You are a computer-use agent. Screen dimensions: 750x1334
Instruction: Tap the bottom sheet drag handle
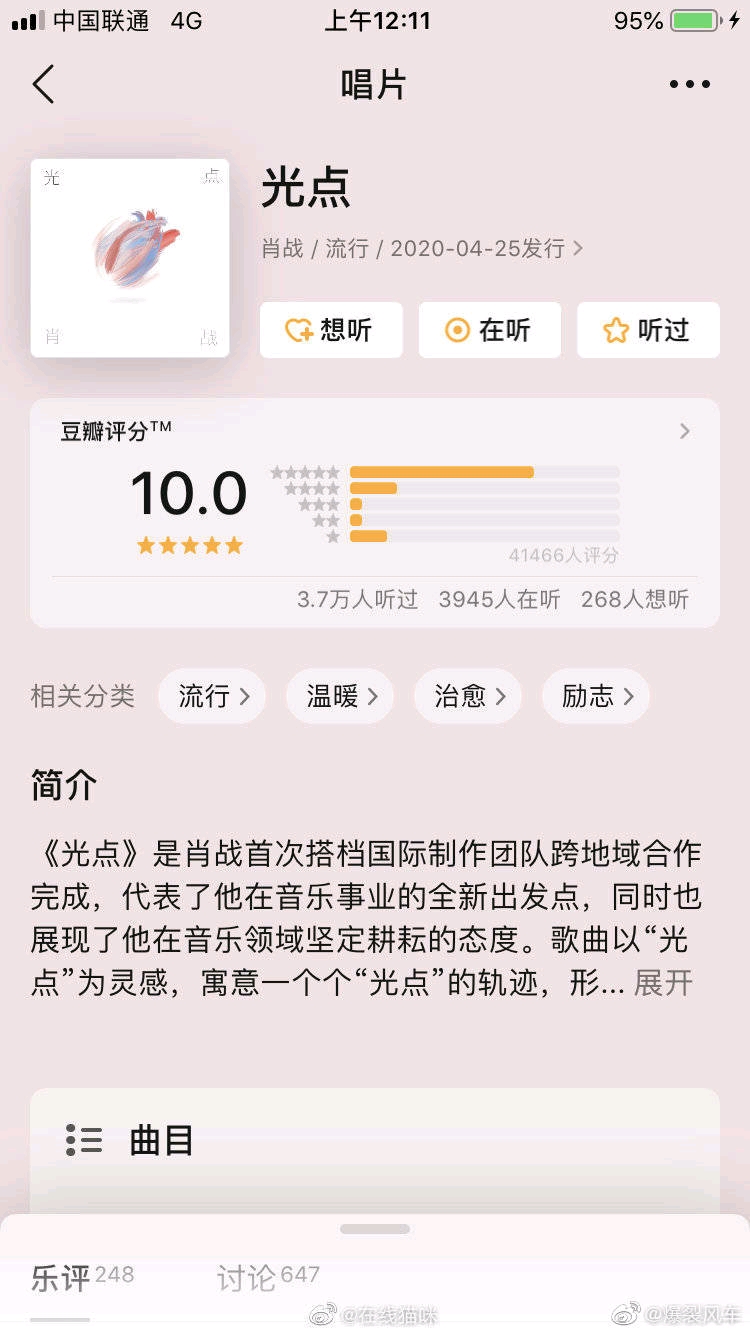click(x=375, y=1229)
